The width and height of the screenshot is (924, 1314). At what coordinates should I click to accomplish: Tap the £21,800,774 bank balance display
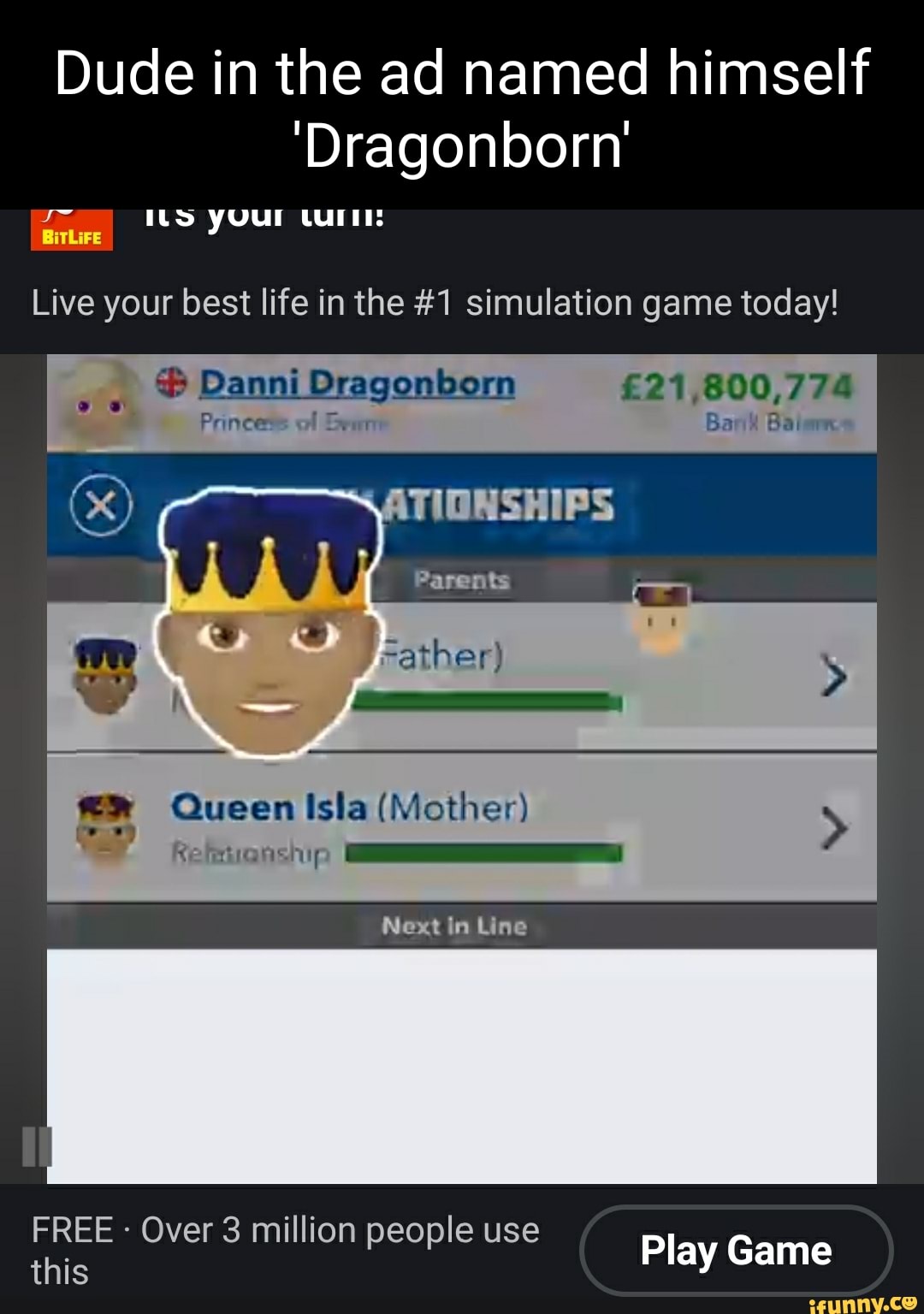click(737, 386)
